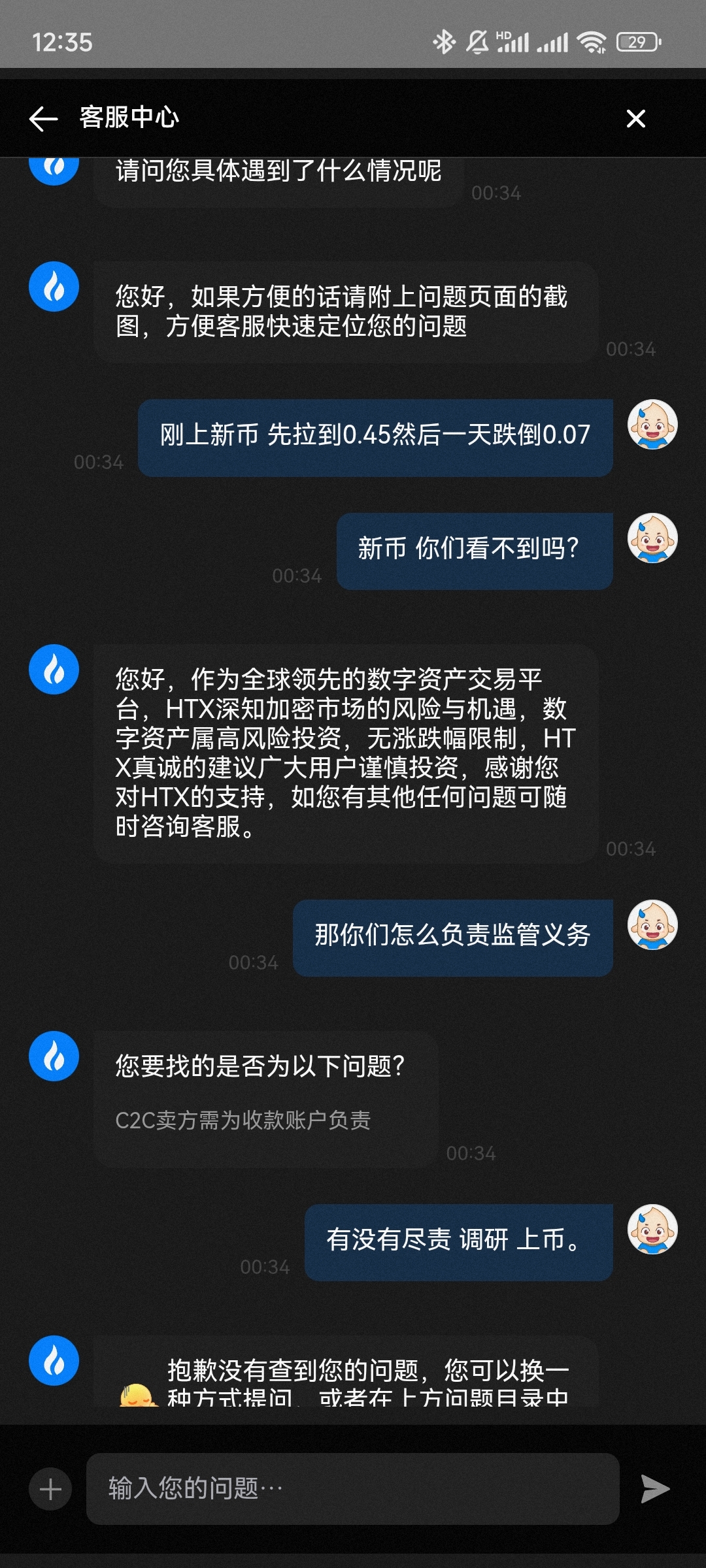
Task: Open suggested question C2C卖方需为收款账户负责
Action: [x=243, y=1120]
